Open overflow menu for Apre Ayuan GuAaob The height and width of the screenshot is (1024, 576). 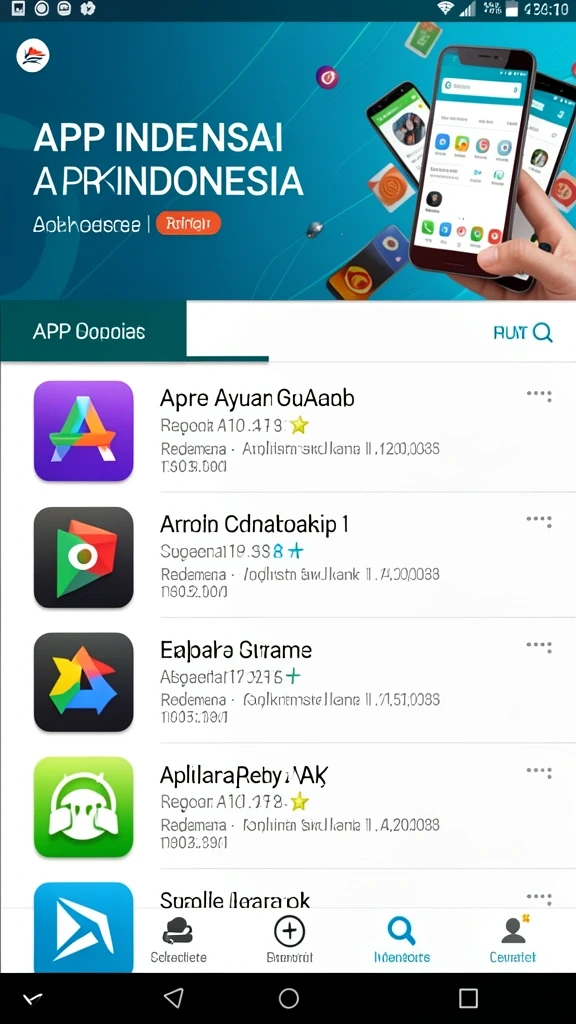[x=539, y=396]
